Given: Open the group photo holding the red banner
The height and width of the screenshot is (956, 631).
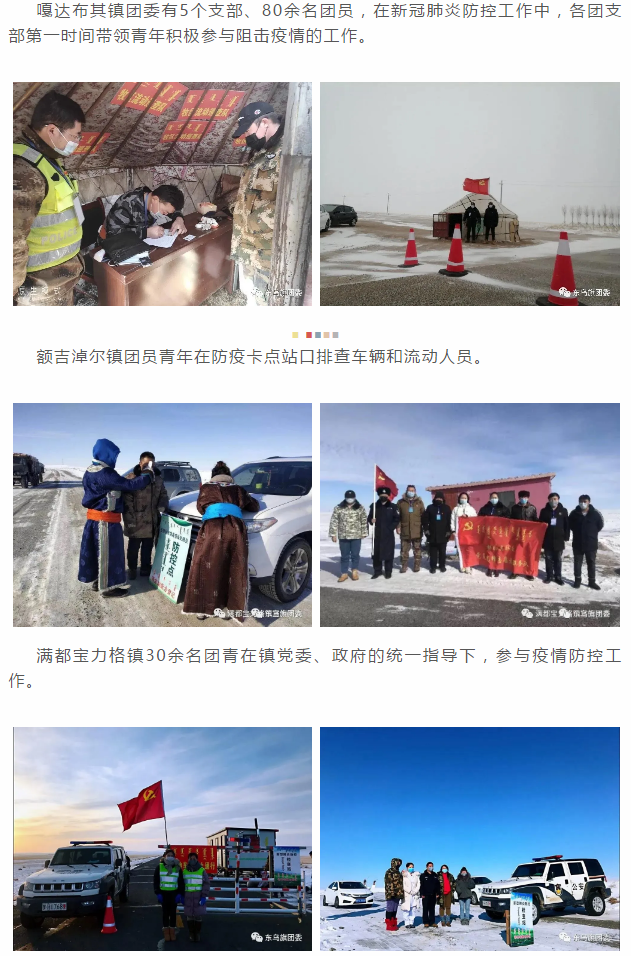Looking at the screenshot, I should pyautogui.click(x=469, y=515).
